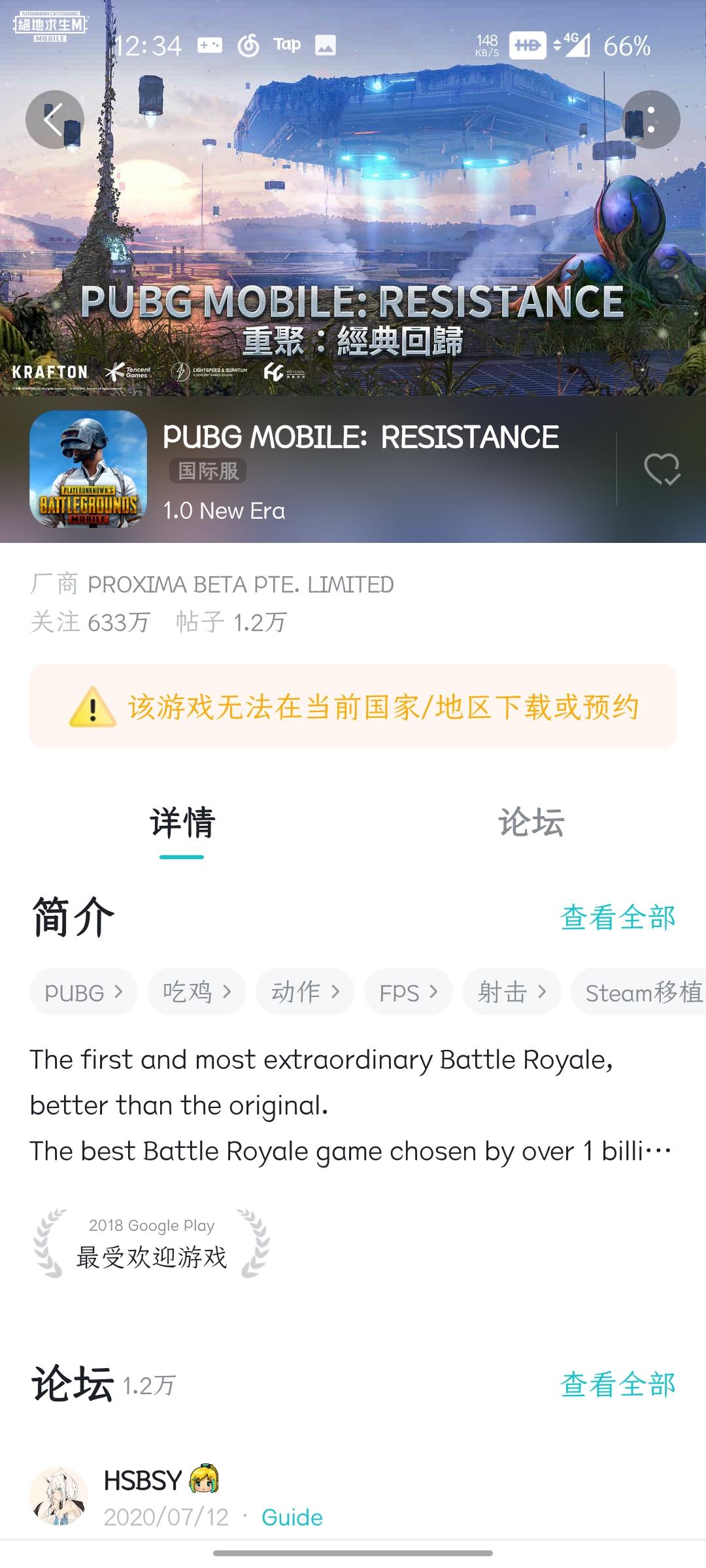View full 简介 via 查看全部
This screenshot has width=706, height=1568.
617,917
